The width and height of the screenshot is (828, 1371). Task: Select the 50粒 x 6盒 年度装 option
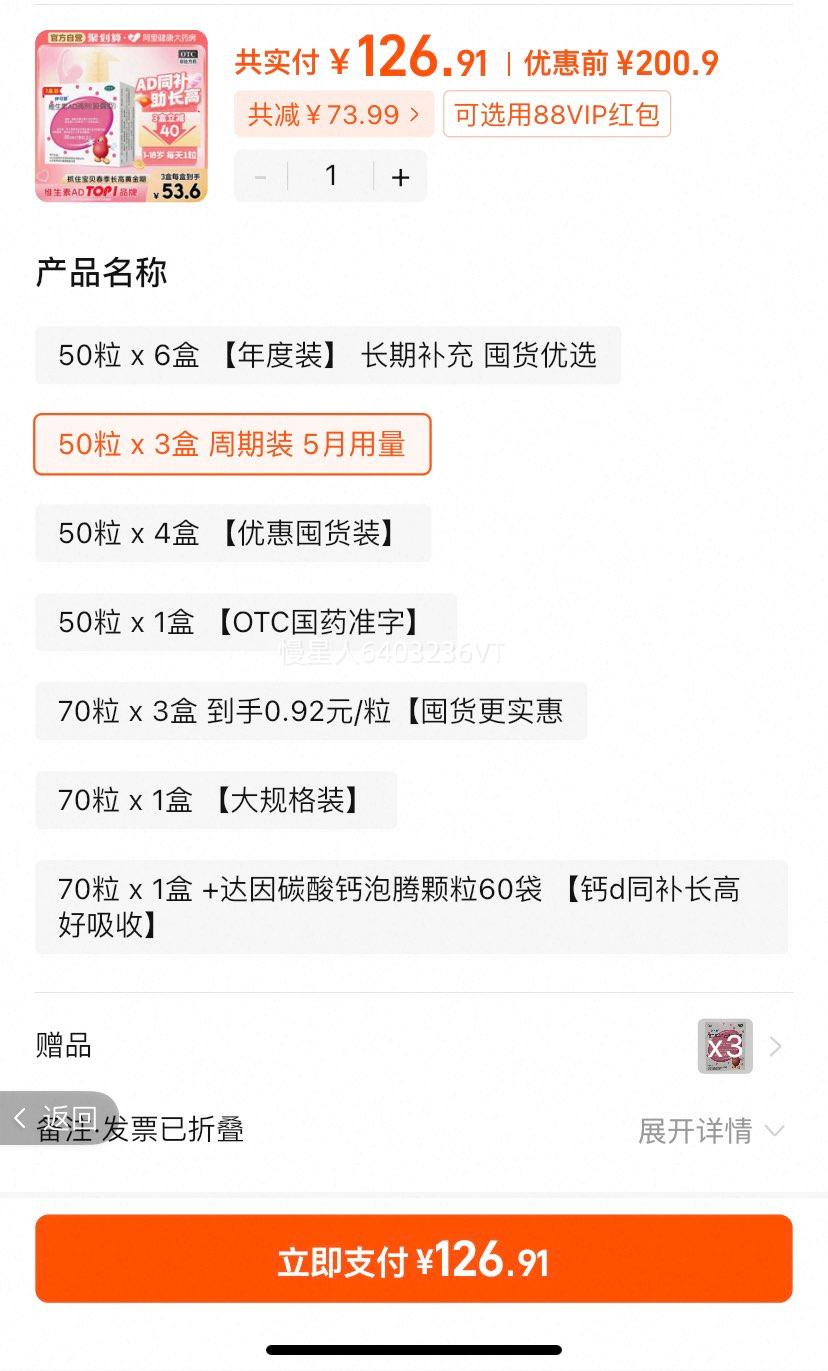pyautogui.click(x=328, y=355)
